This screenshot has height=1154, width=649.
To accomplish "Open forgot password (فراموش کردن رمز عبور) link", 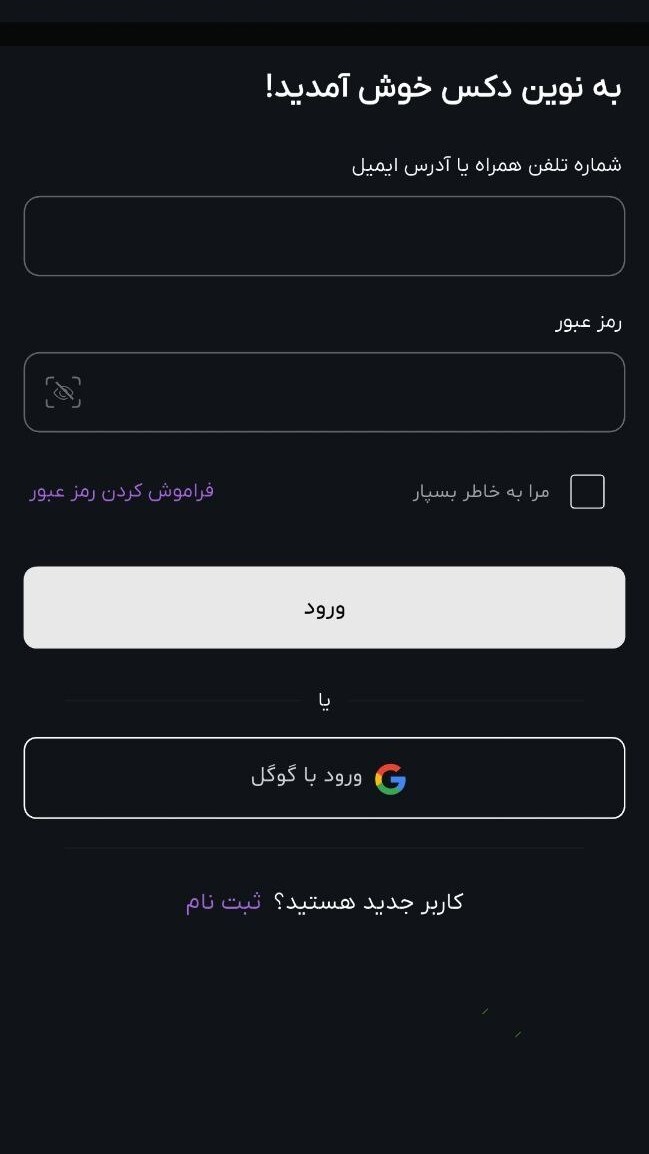I will pos(121,491).
